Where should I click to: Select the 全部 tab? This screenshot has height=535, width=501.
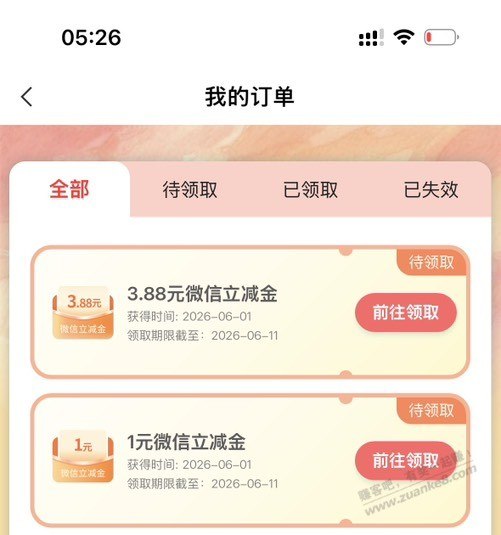coord(69,189)
